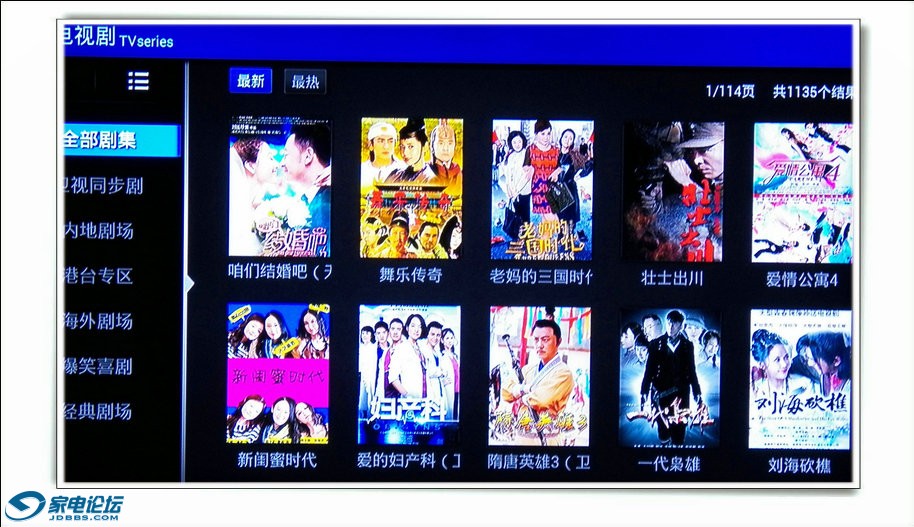The width and height of the screenshot is (914, 527).
Task: Switch to the 最热 tab
Action: (305, 82)
